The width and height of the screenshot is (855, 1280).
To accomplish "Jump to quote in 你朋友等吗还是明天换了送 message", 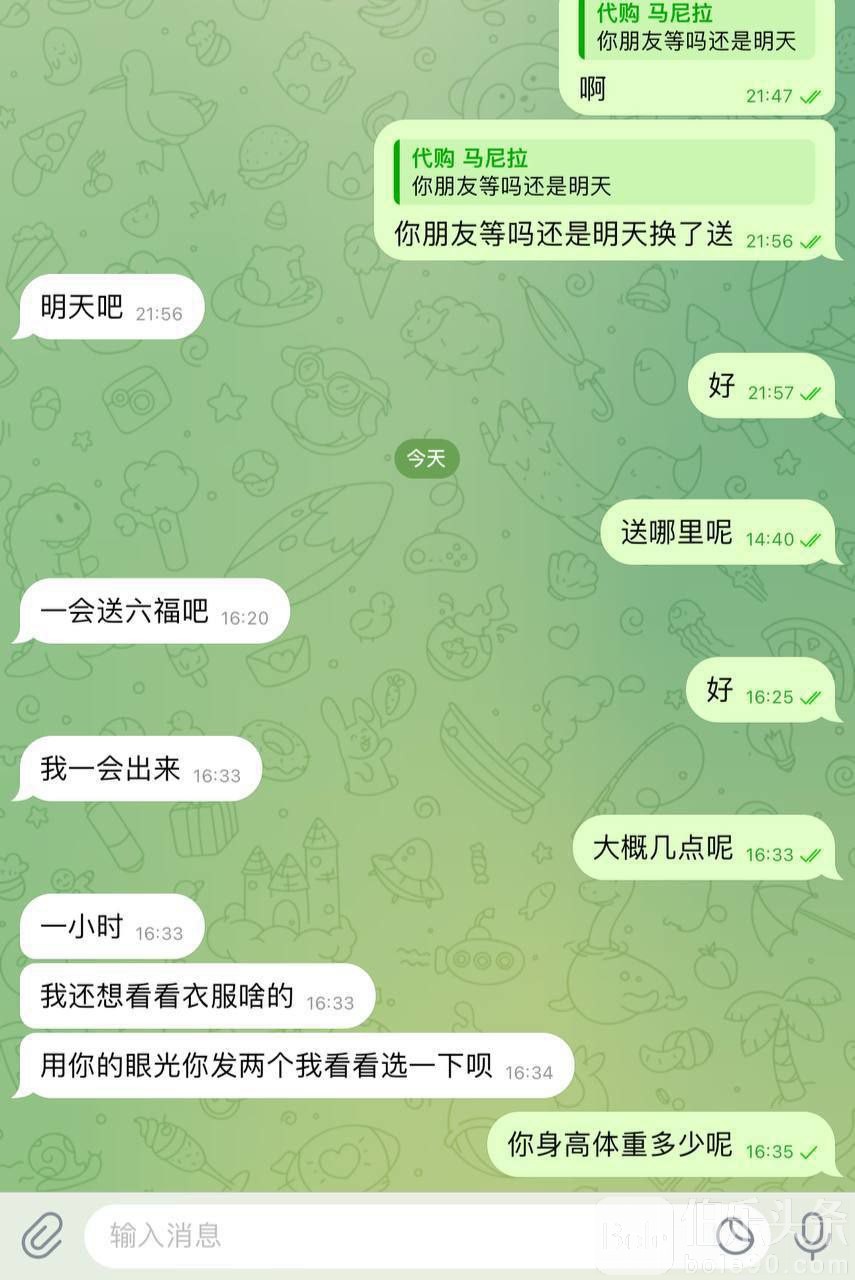I will click(605, 172).
